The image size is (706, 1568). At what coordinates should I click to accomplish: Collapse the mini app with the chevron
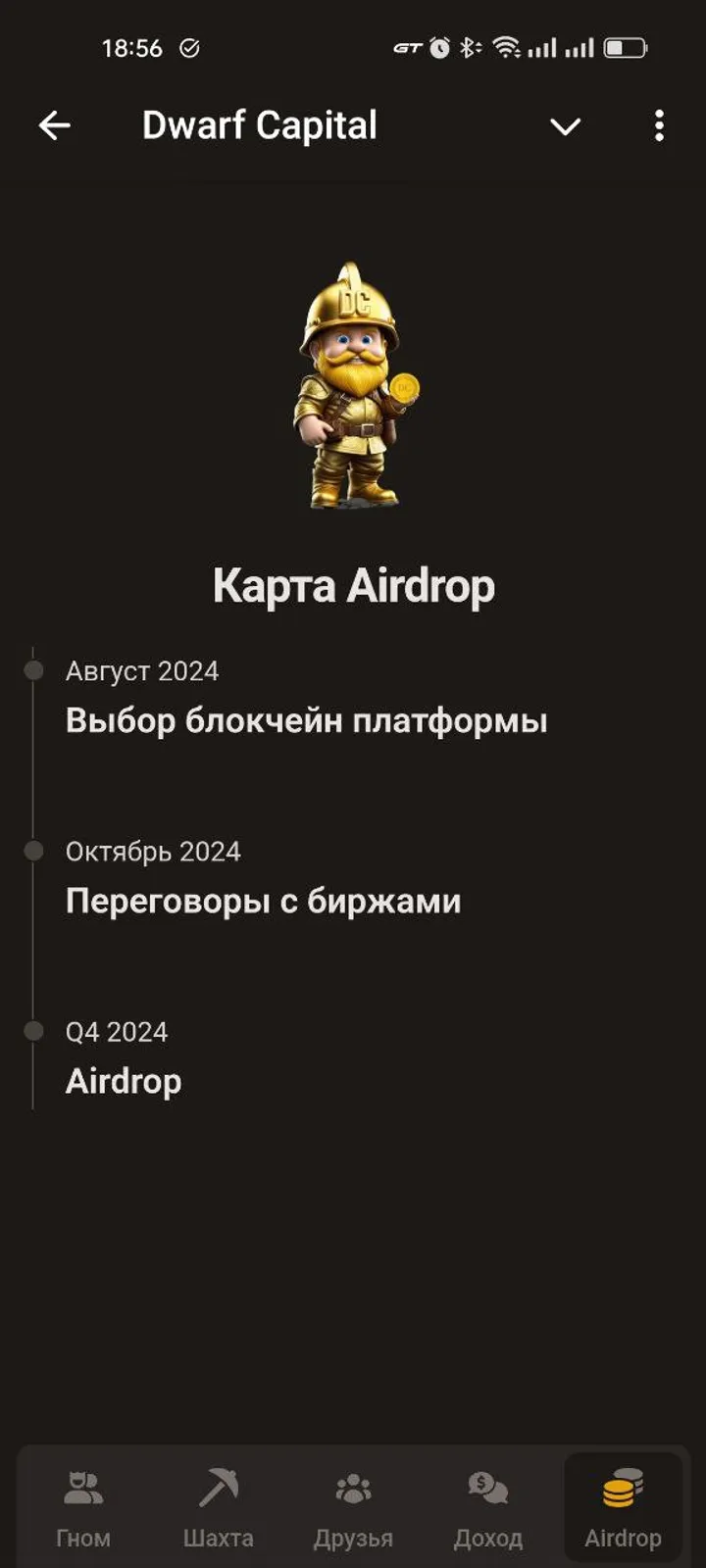click(566, 127)
